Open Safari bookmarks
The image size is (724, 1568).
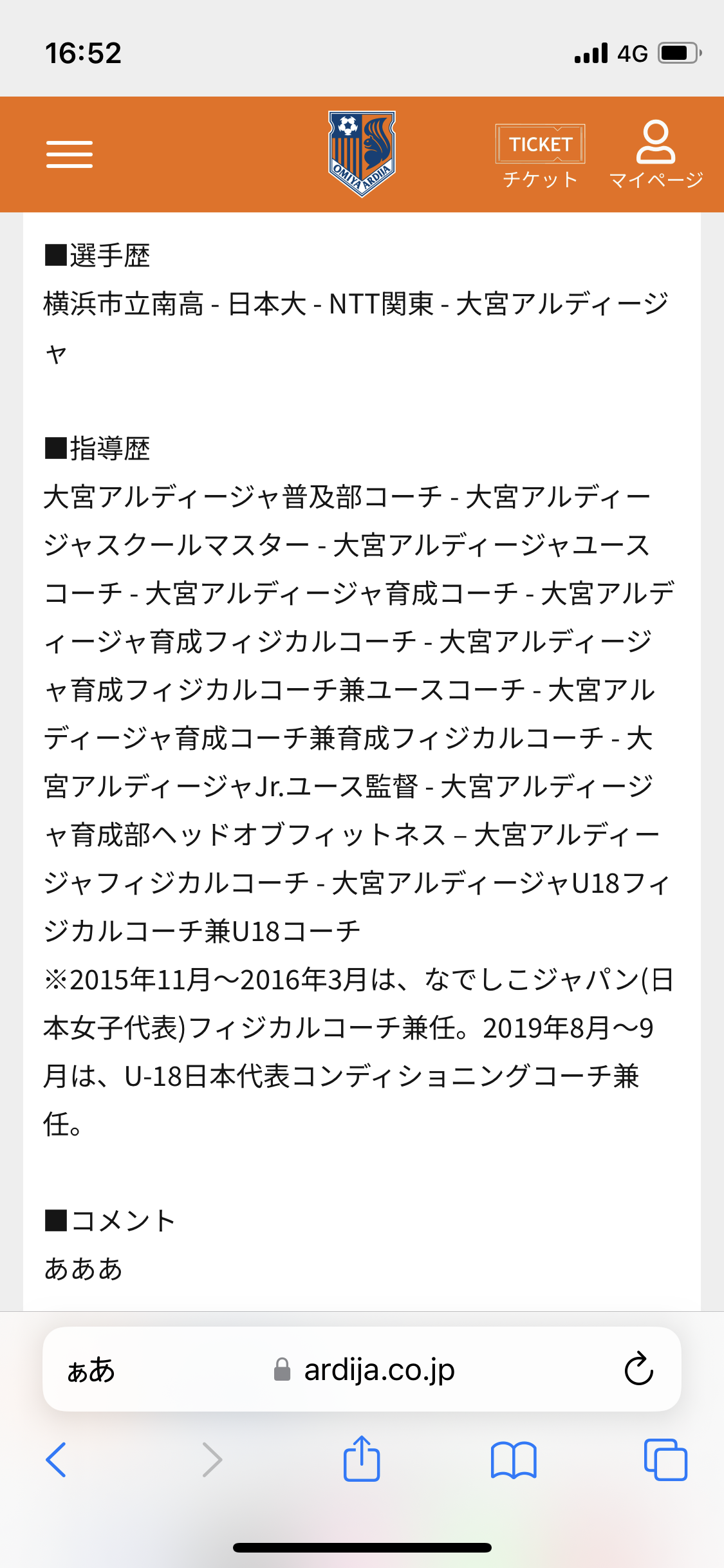pos(514,1459)
